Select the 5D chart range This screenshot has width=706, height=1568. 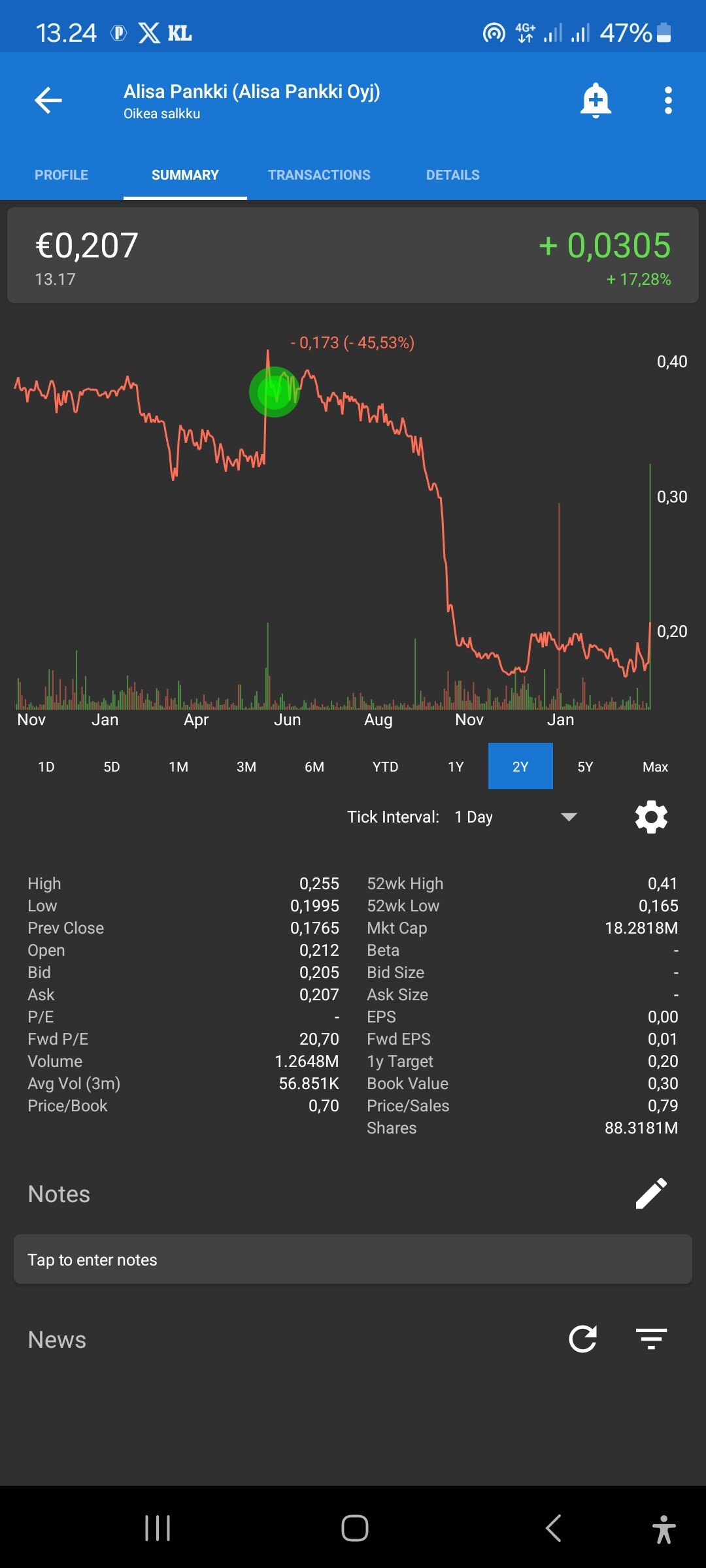tap(112, 767)
